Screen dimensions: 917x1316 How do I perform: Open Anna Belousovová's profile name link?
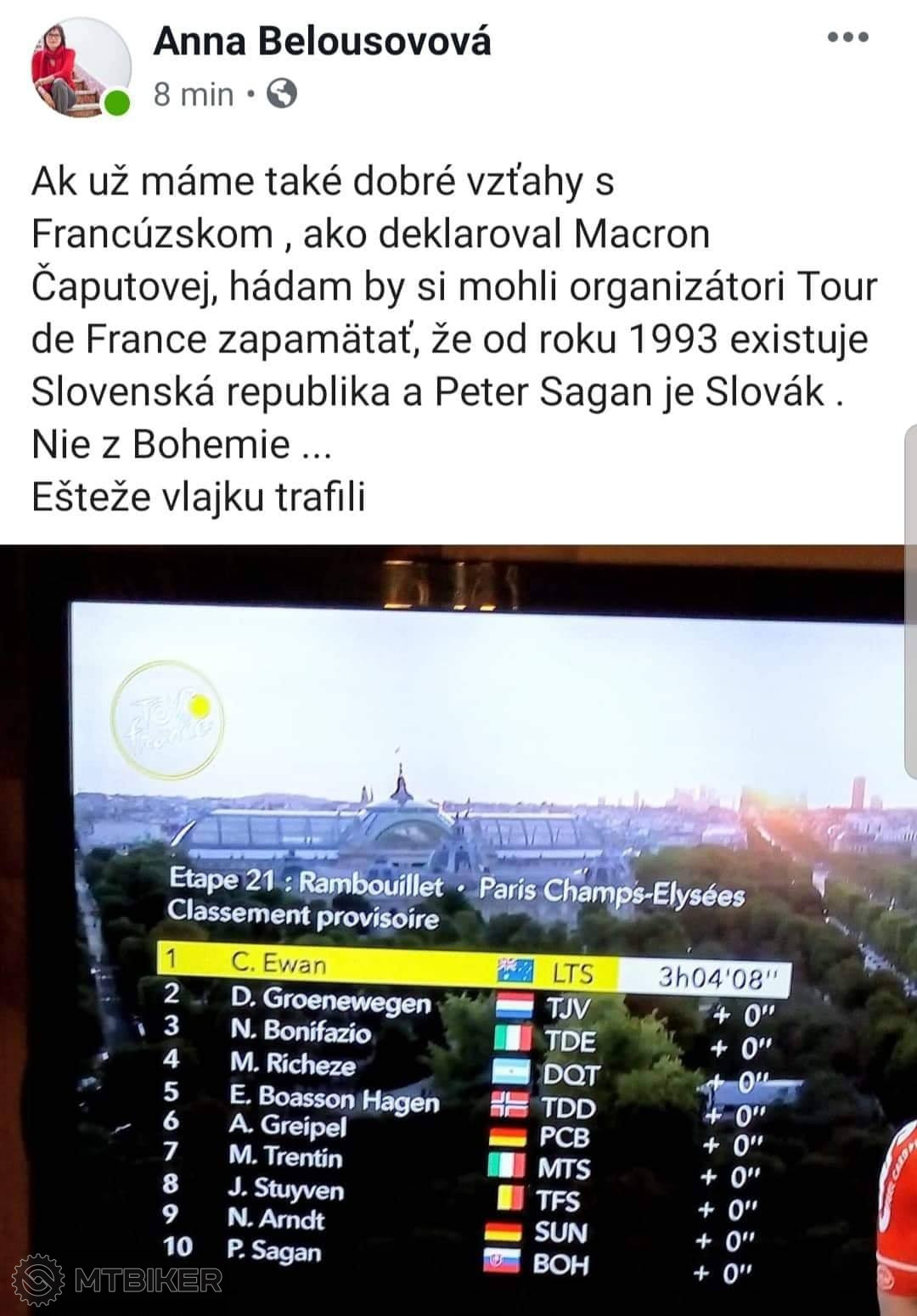(322, 41)
